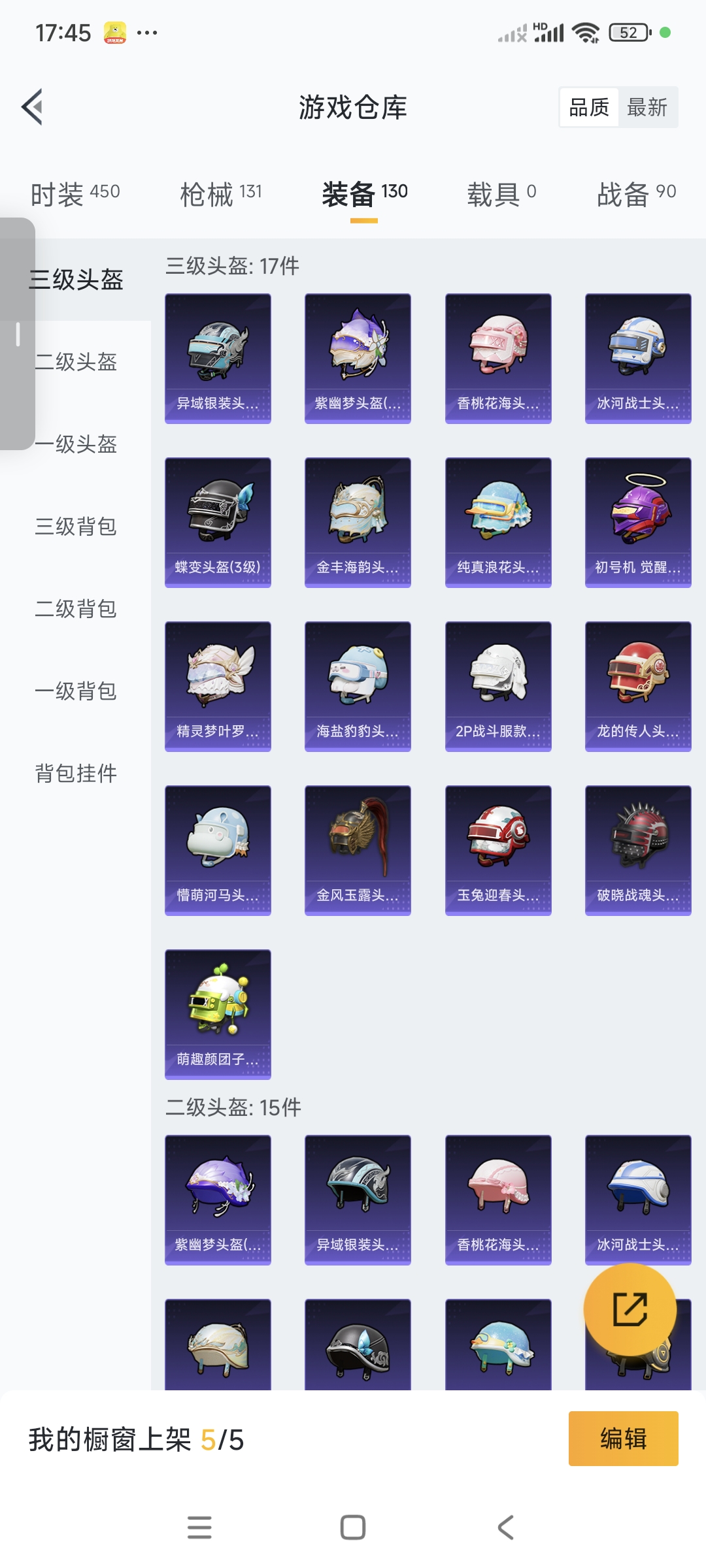Switch to the 时装 tab

(75, 193)
